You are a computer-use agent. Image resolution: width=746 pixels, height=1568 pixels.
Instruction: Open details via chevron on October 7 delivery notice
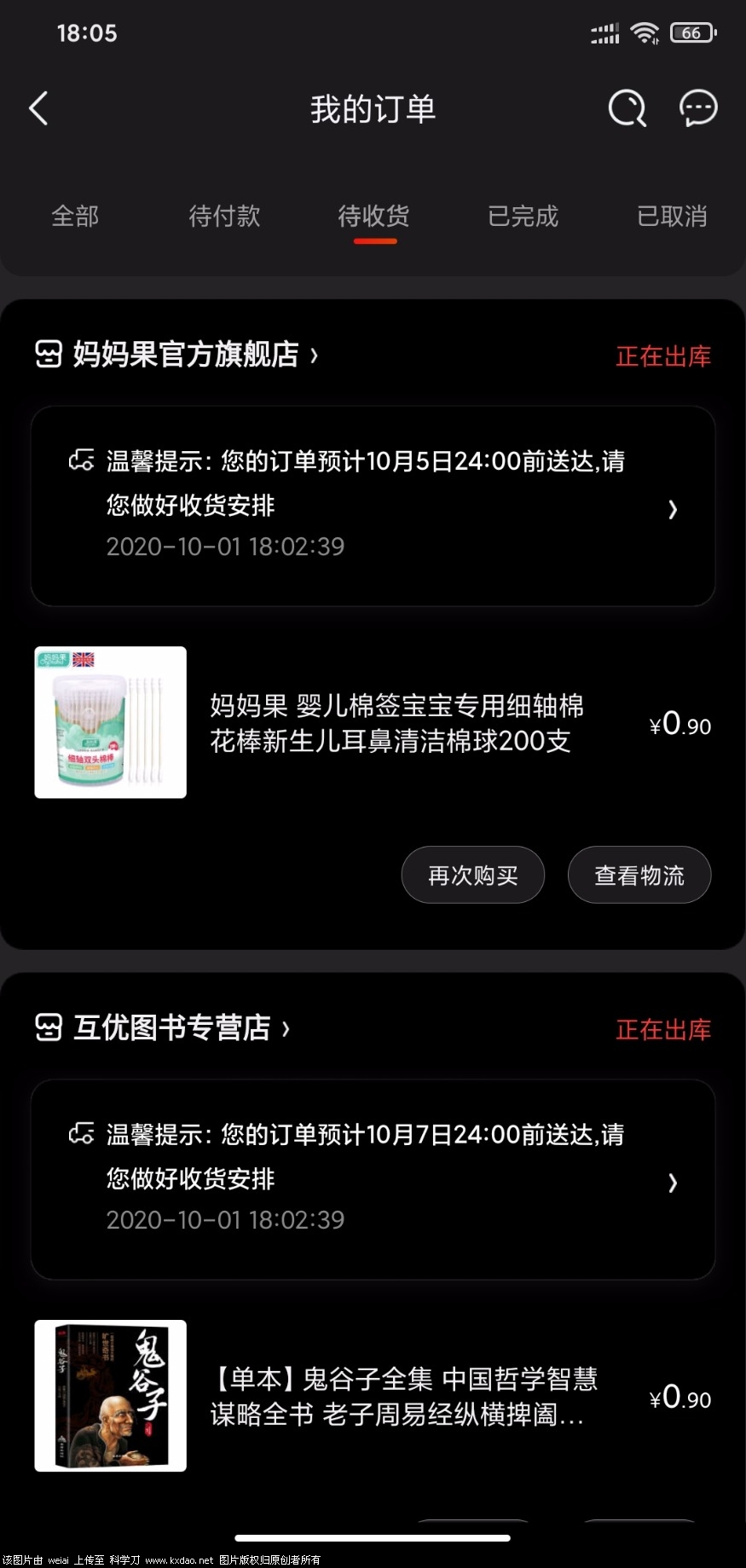(674, 1183)
